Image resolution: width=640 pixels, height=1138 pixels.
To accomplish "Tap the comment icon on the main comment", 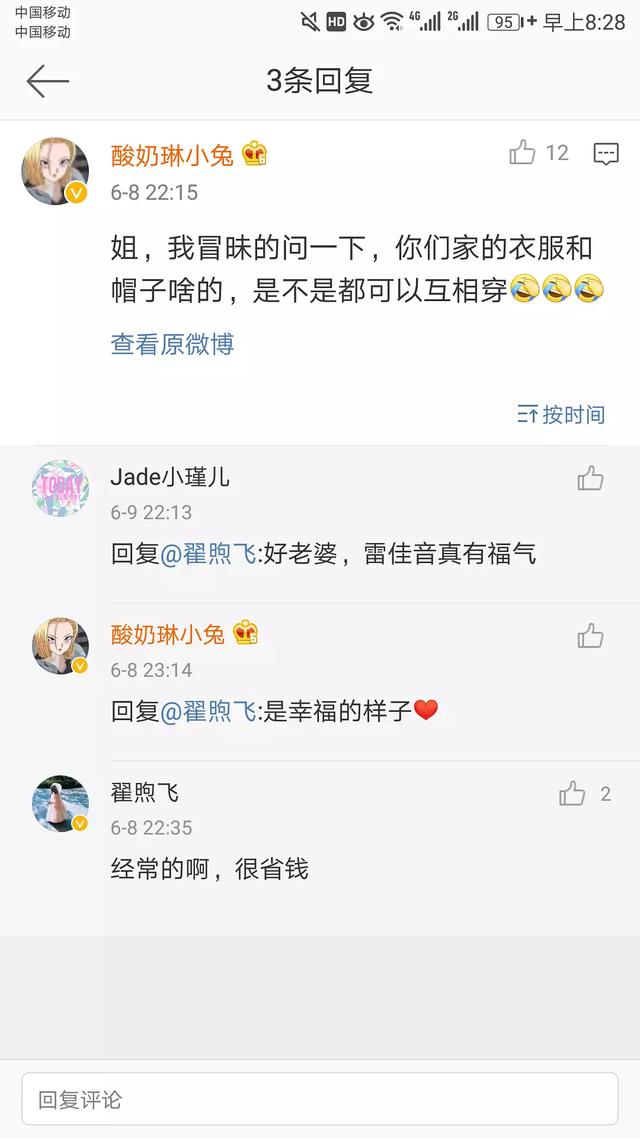I will pos(605,153).
